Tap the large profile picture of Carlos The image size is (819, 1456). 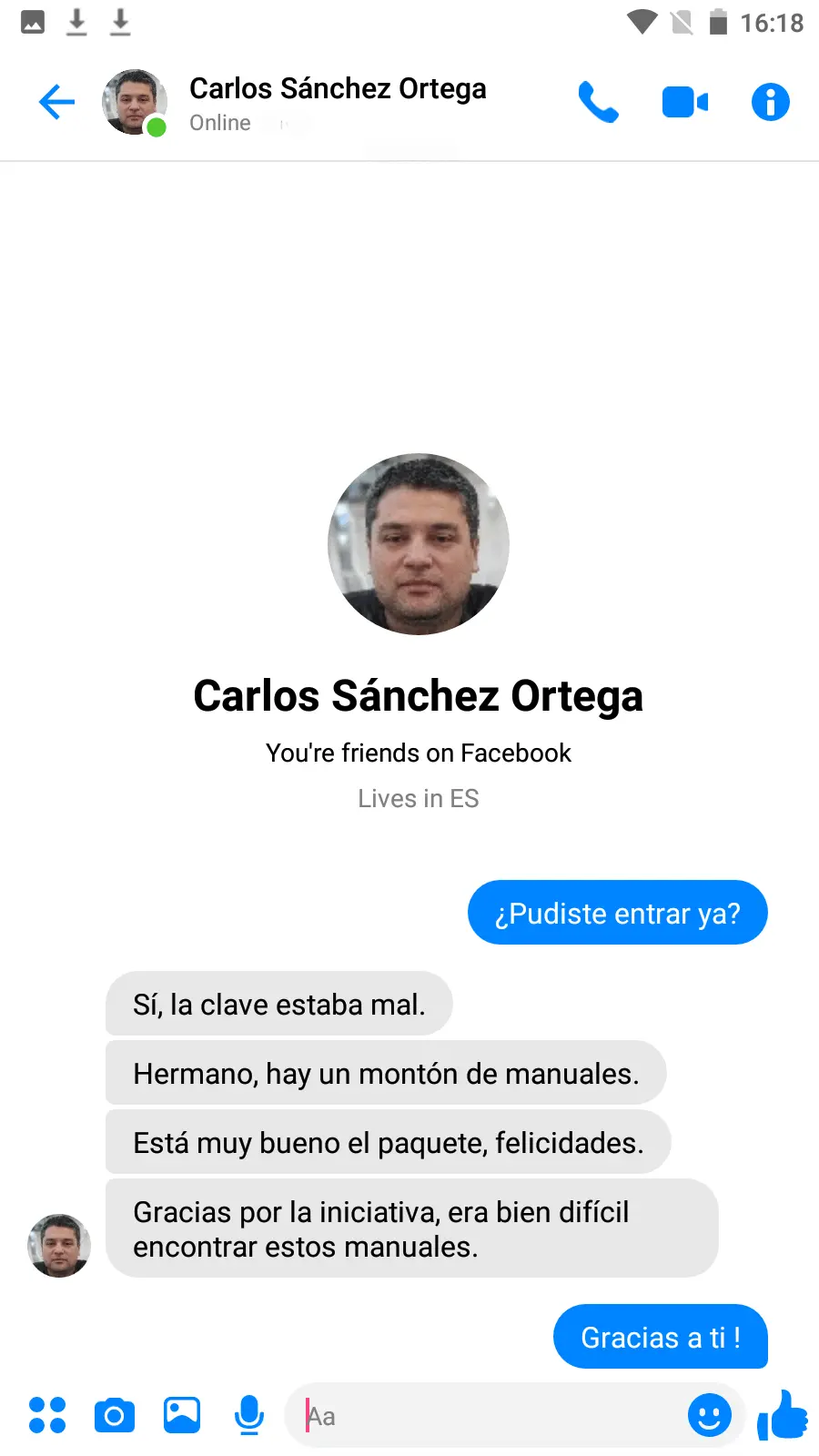point(419,544)
